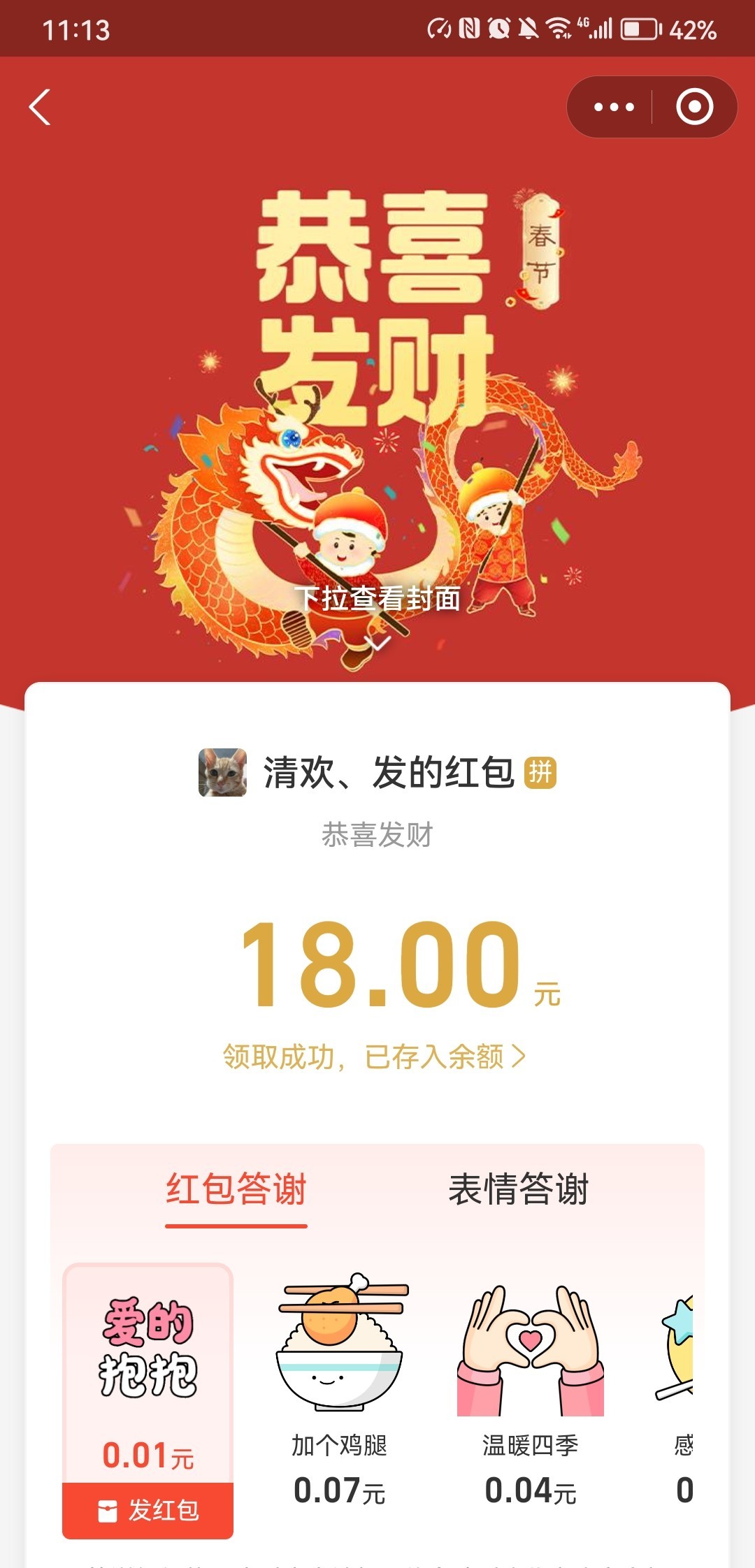Switch to the 表情答谢 tab
Screen dimensions: 755x1568
pos(518,1189)
